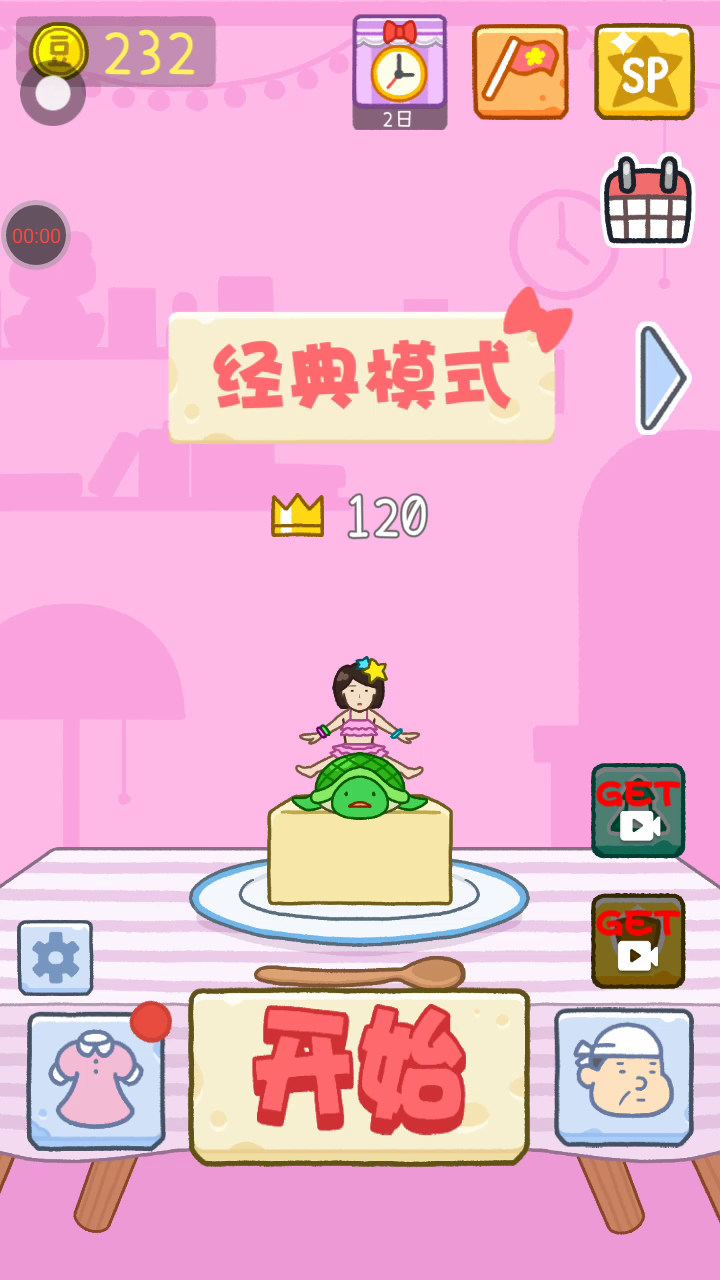Image resolution: width=720 pixels, height=1280 pixels.
Task: Open the settings gear
Action: [55, 958]
